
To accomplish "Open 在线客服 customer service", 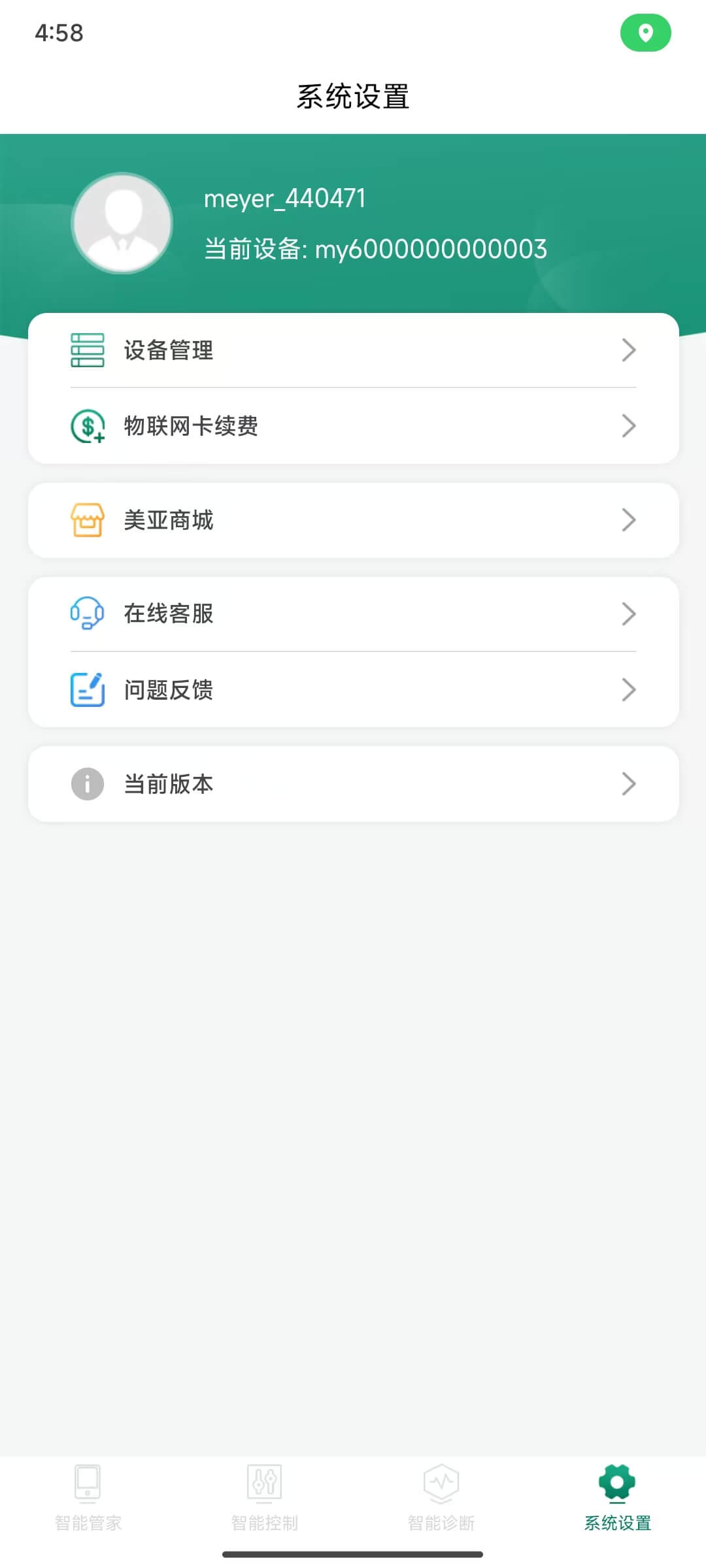I will point(353,613).
